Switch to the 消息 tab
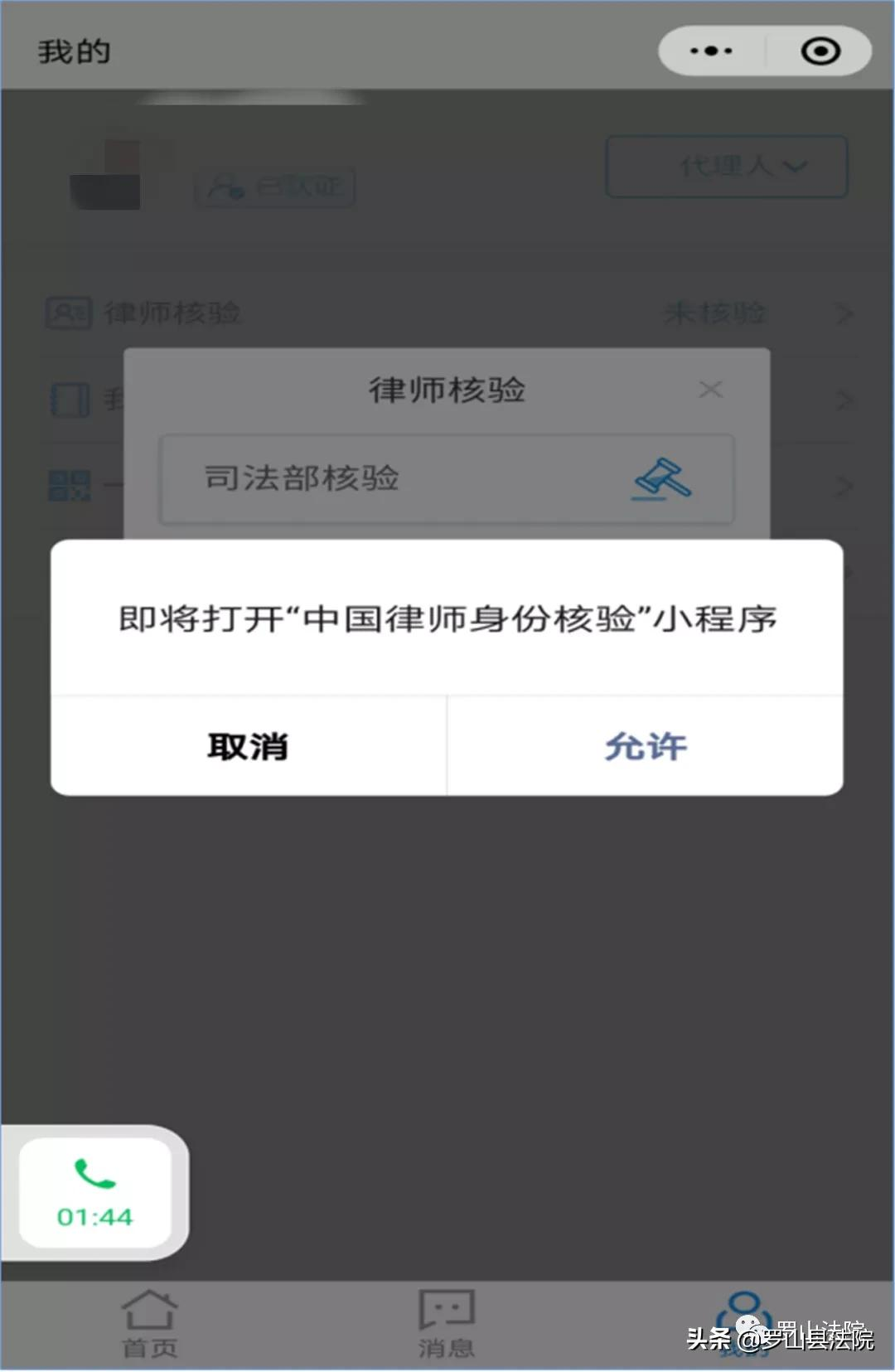The height and width of the screenshot is (1372, 895). [x=446, y=1324]
